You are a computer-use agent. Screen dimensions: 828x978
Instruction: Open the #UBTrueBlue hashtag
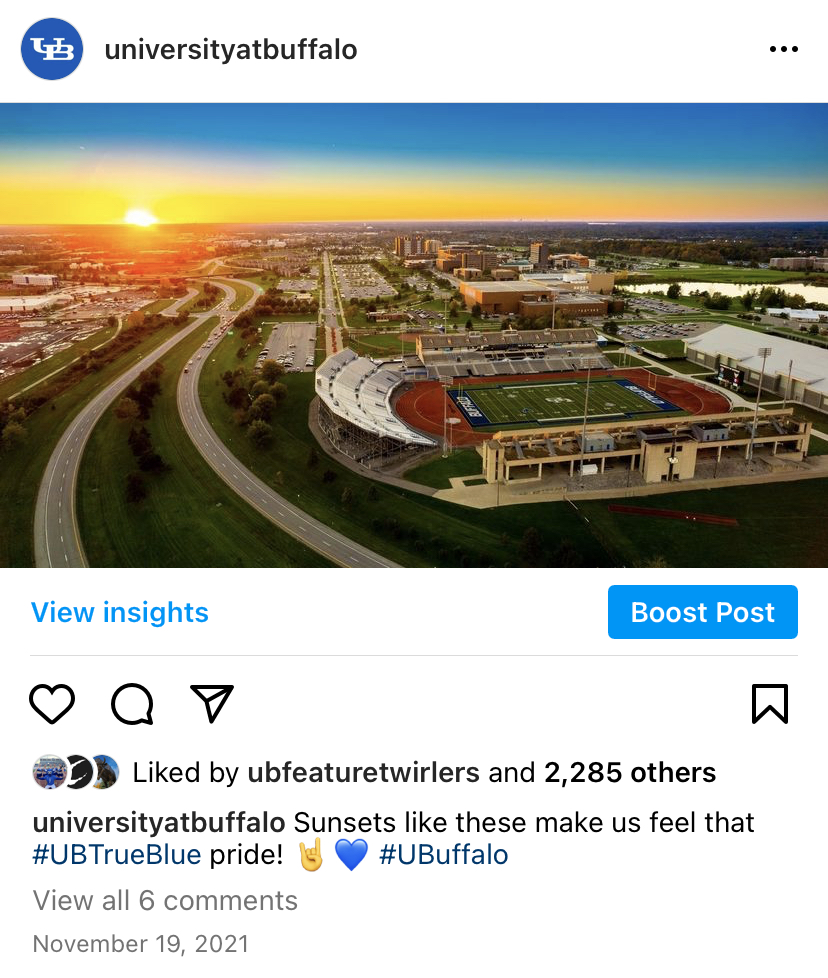tap(117, 855)
